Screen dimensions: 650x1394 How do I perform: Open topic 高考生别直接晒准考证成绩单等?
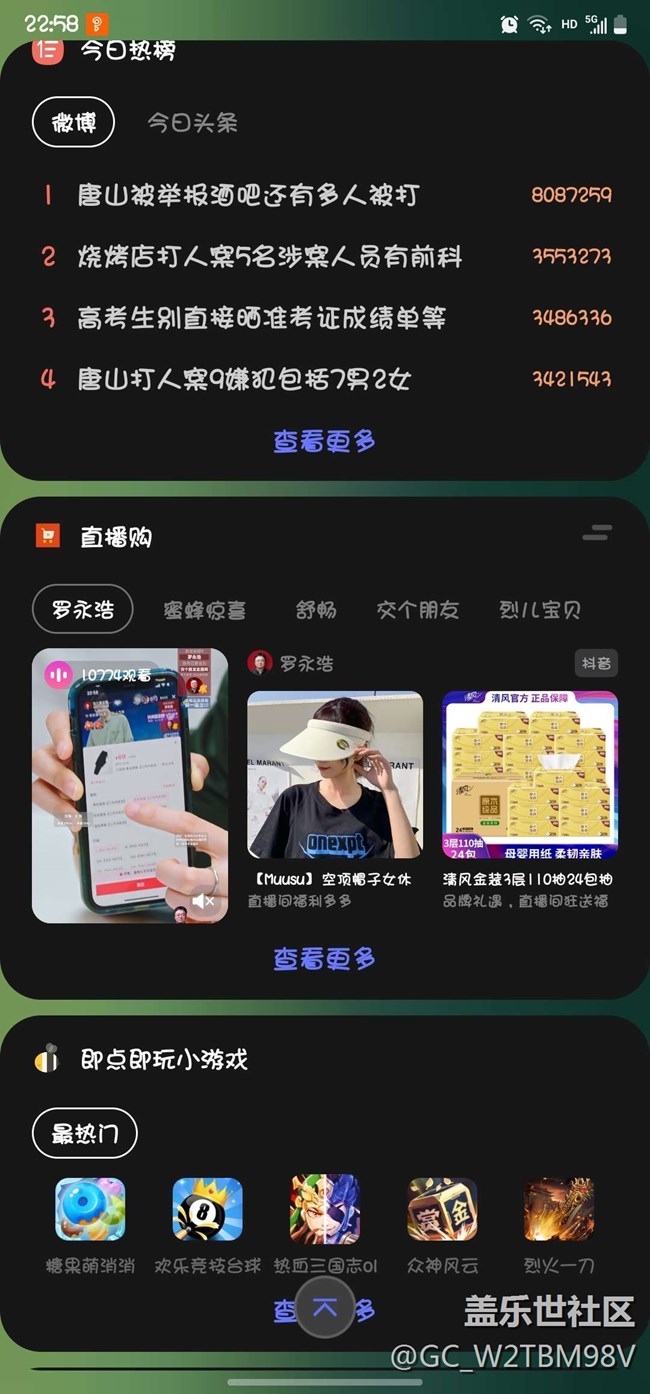[x=262, y=318]
